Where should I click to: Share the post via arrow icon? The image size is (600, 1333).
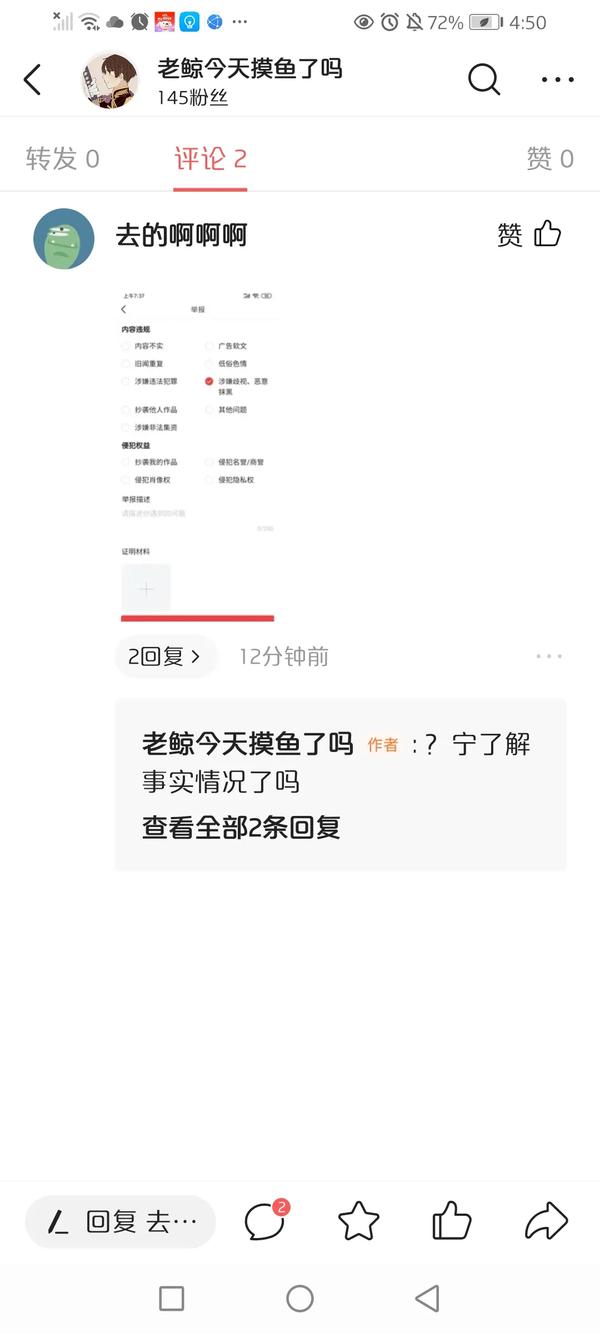tap(546, 1221)
